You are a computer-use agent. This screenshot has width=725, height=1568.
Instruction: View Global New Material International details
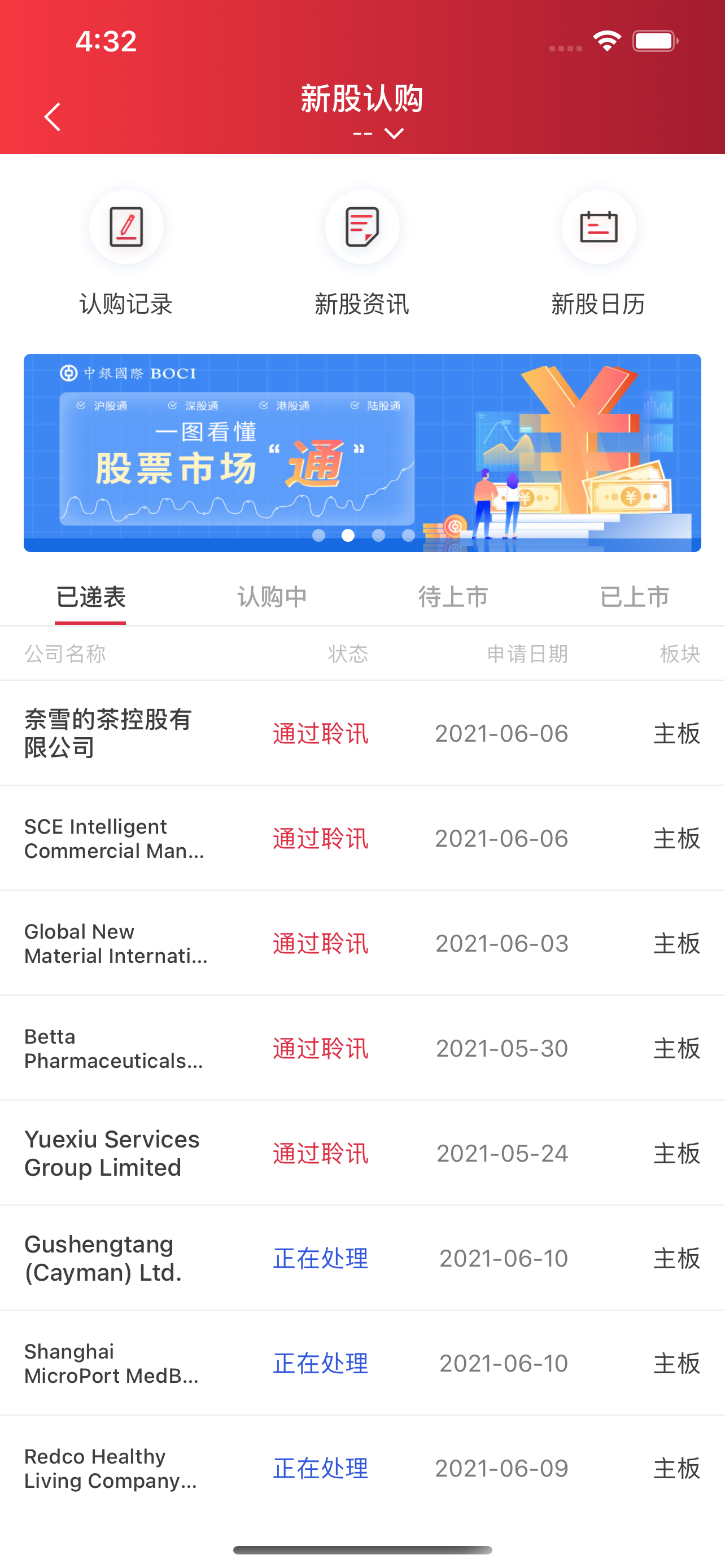[362, 944]
